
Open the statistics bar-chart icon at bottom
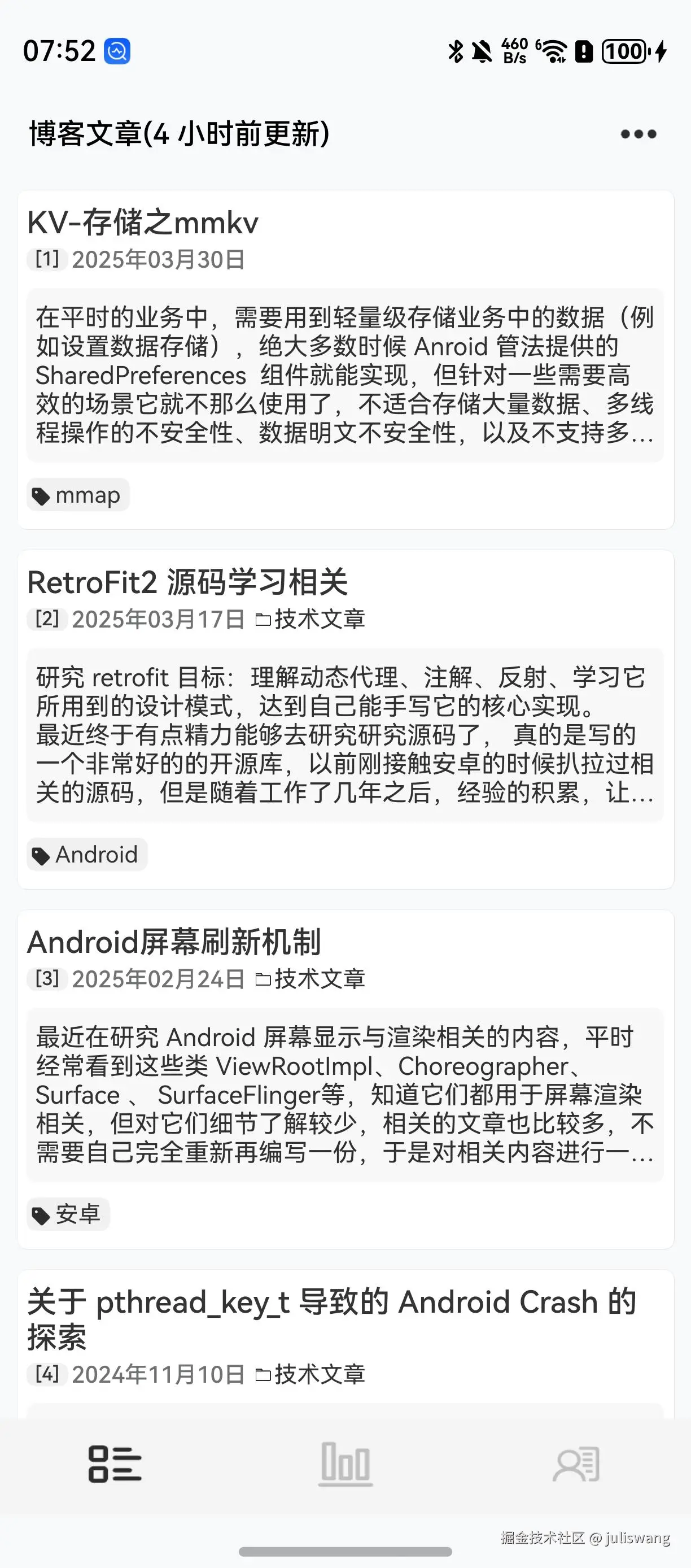point(345,1465)
